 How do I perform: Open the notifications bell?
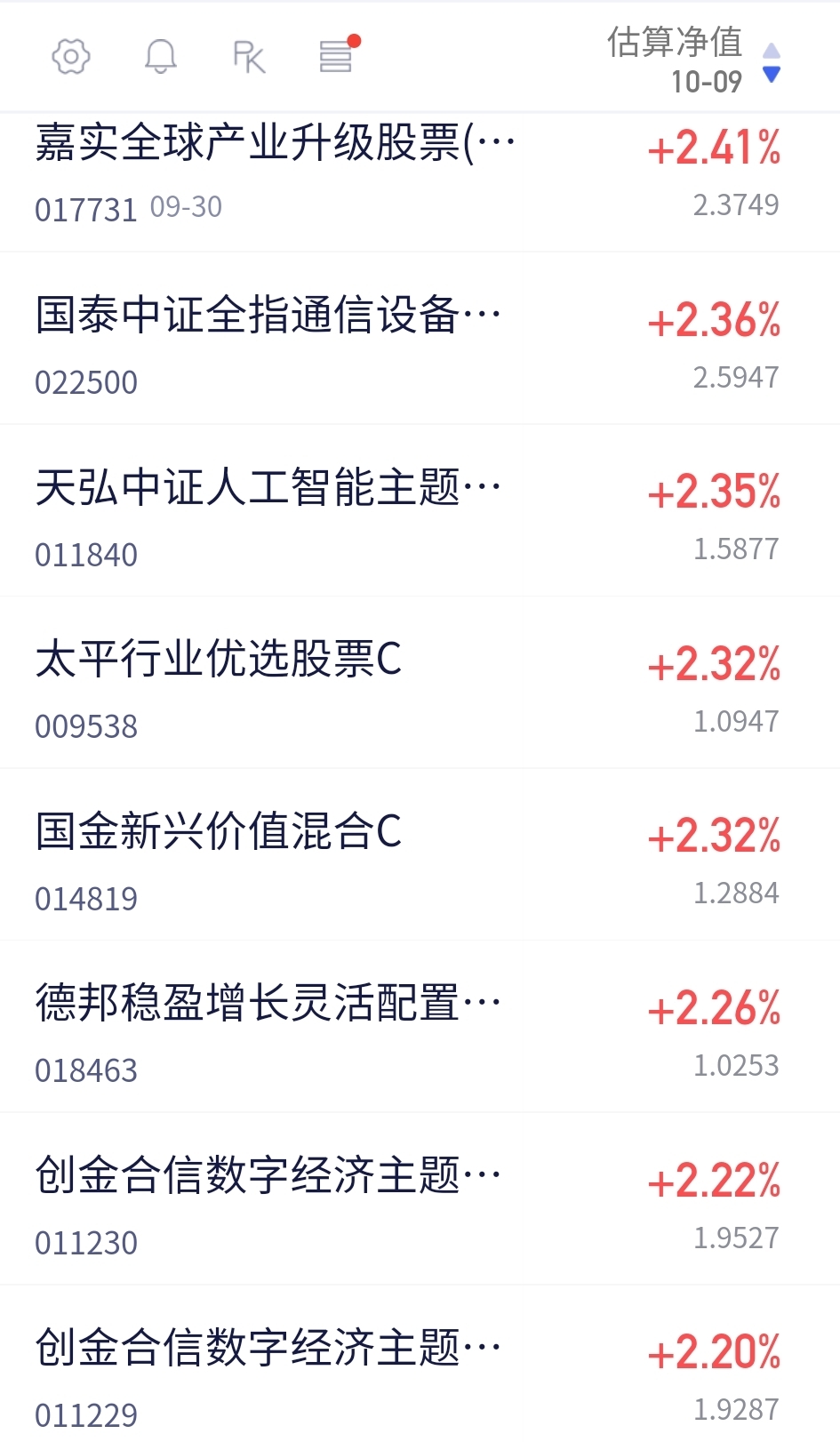coord(160,57)
